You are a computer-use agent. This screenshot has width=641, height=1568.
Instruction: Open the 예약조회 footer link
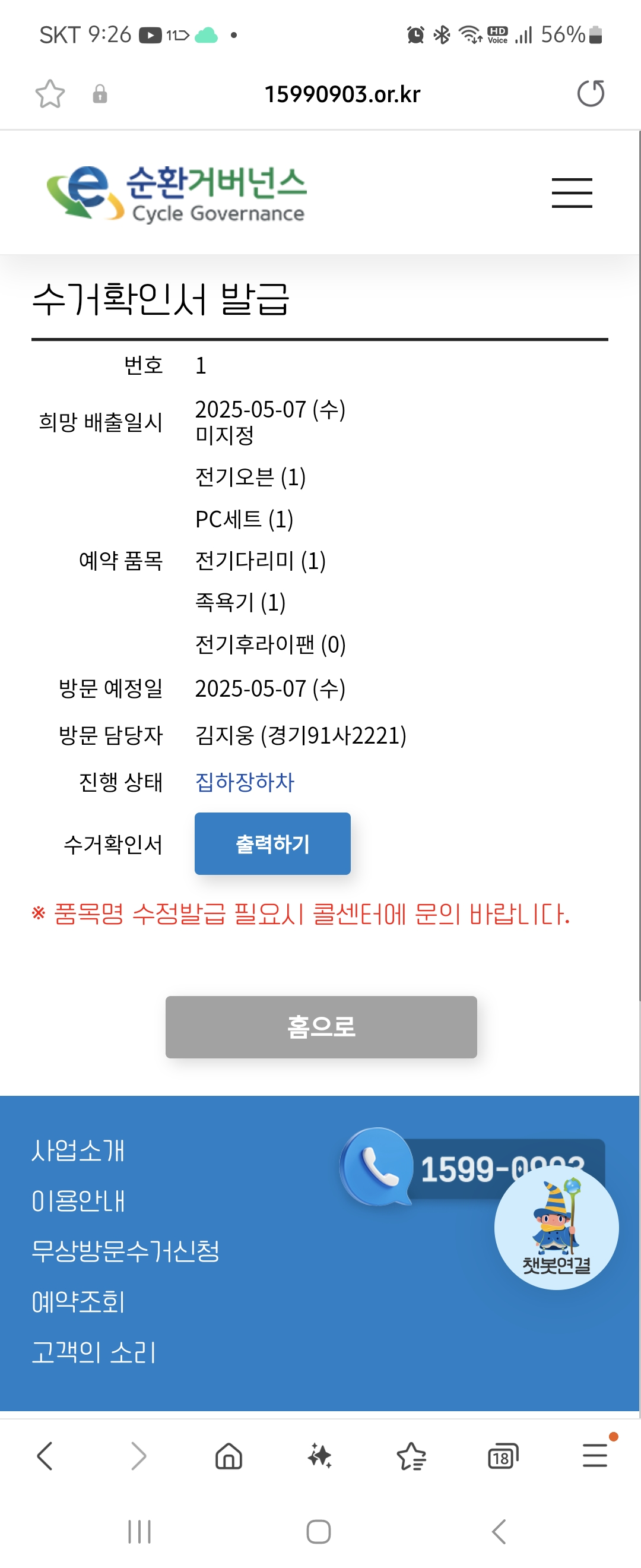point(78,1302)
